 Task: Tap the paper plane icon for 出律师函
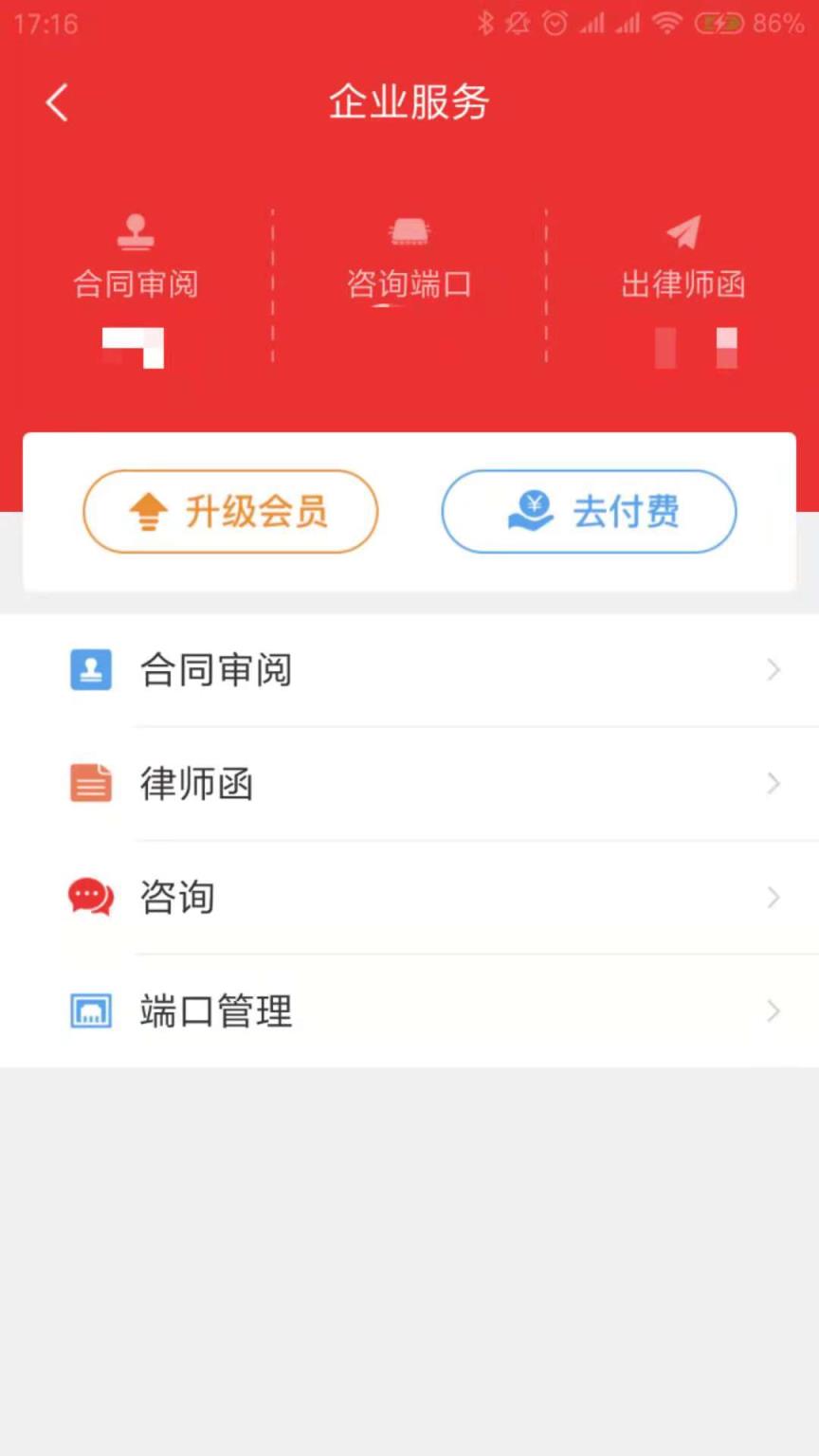(683, 230)
